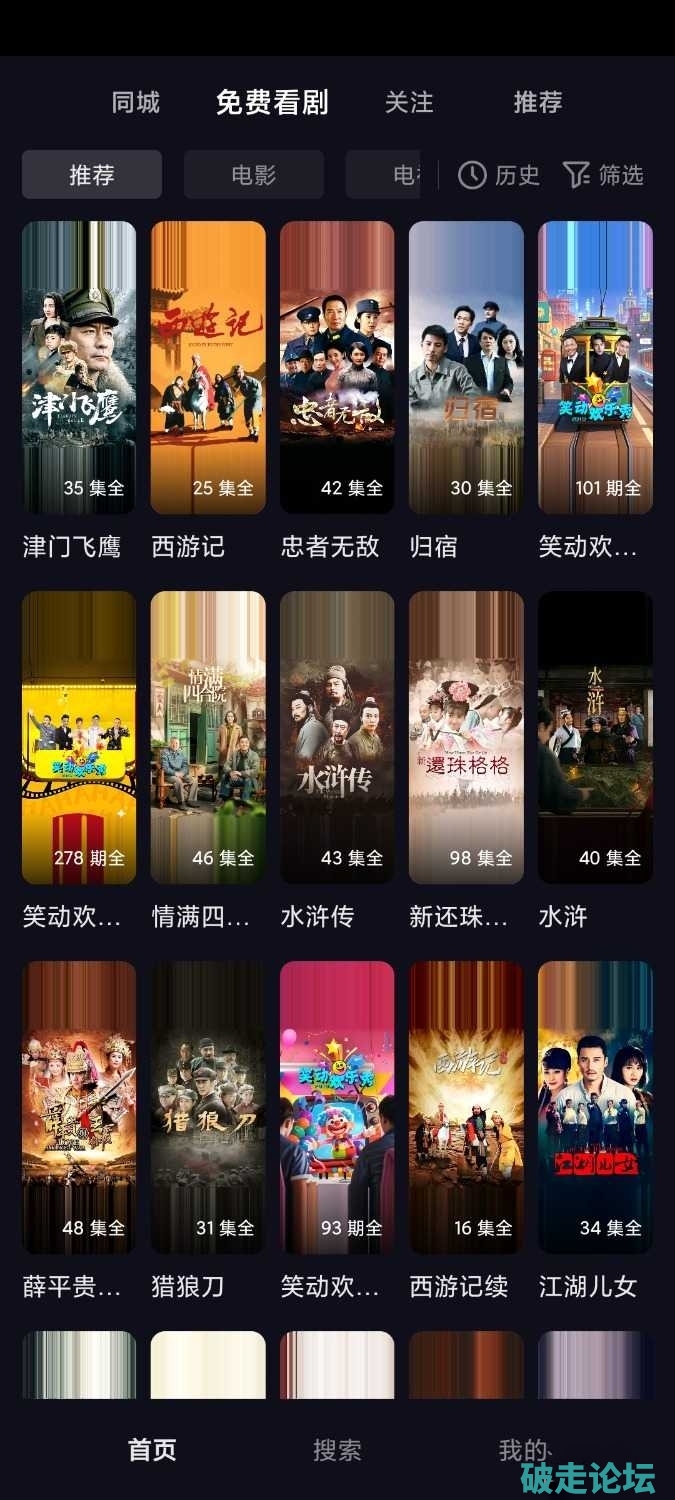Screen dimensions: 675x1500
Task: Open 江湖儿女
Action: coord(595,1107)
